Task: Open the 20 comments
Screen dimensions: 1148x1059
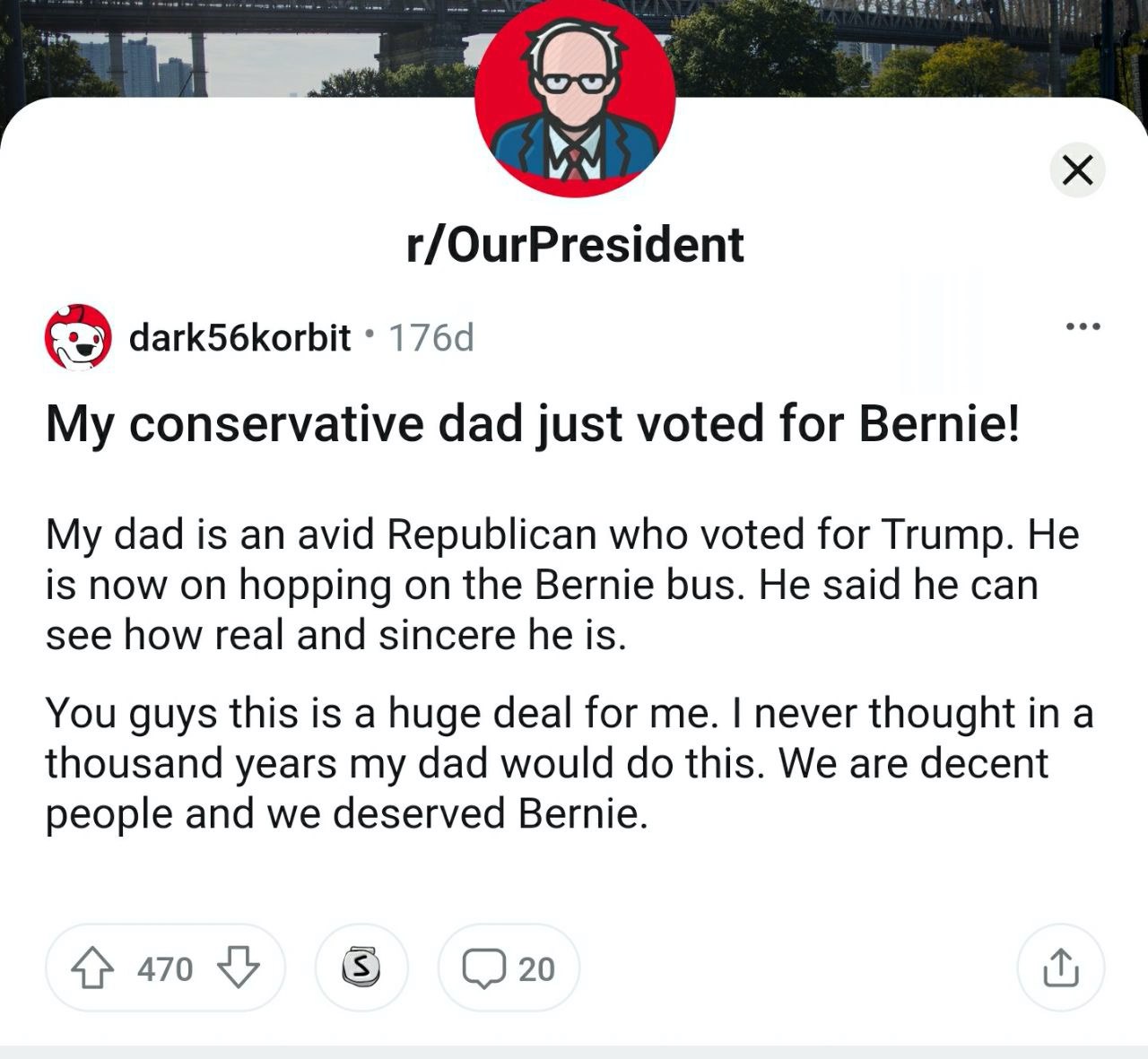Action: pyautogui.click(x=509, y=968)
